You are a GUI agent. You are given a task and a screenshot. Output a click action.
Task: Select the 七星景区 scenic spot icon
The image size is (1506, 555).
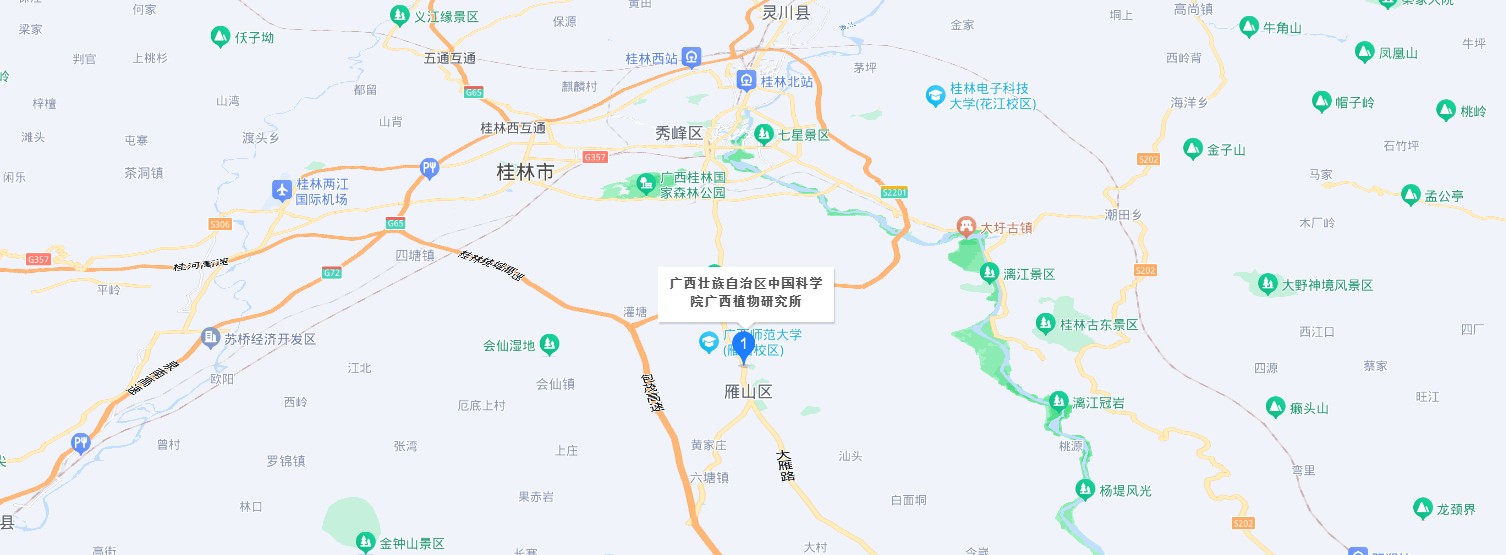764,133
